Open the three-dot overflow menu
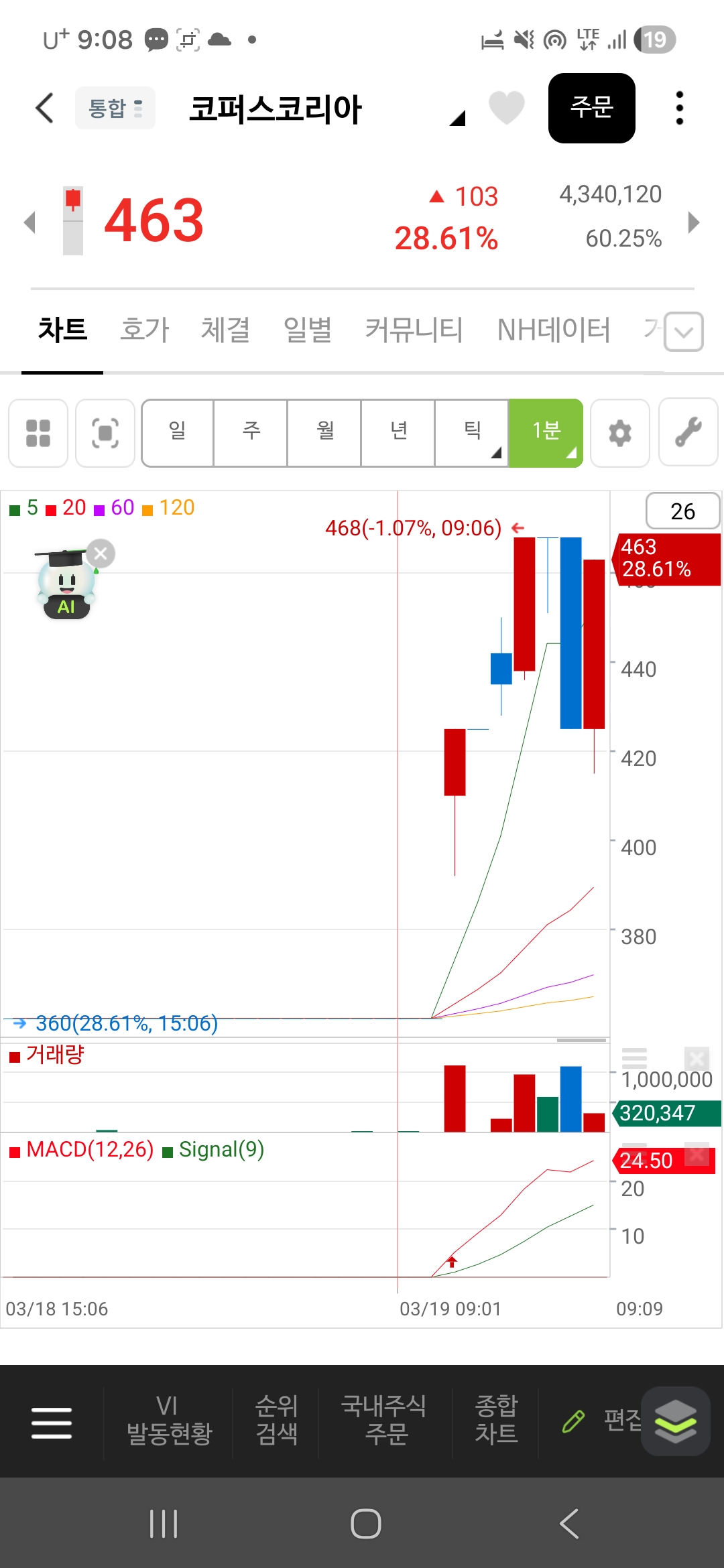 pos(680,108)
